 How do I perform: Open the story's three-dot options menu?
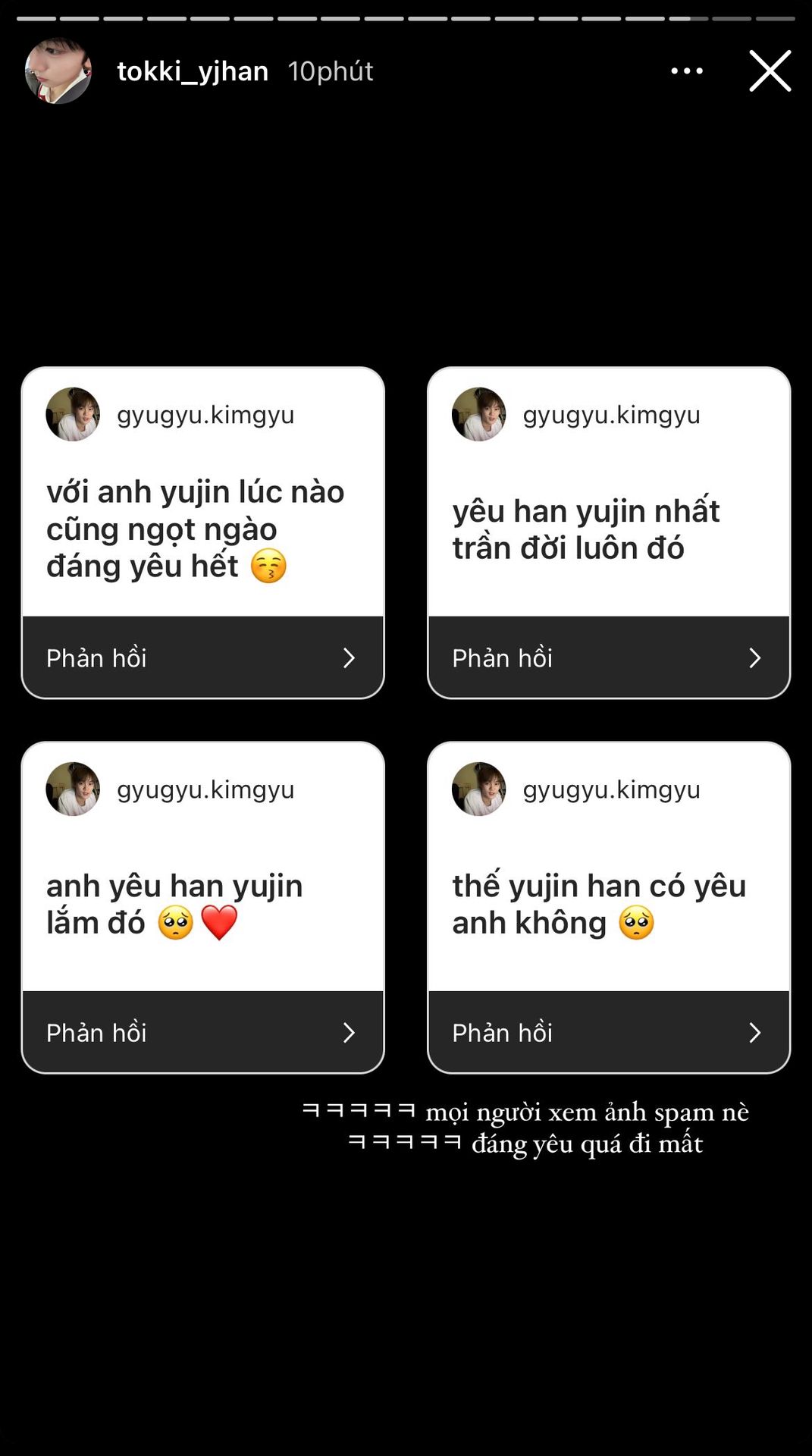pos(687,71)
